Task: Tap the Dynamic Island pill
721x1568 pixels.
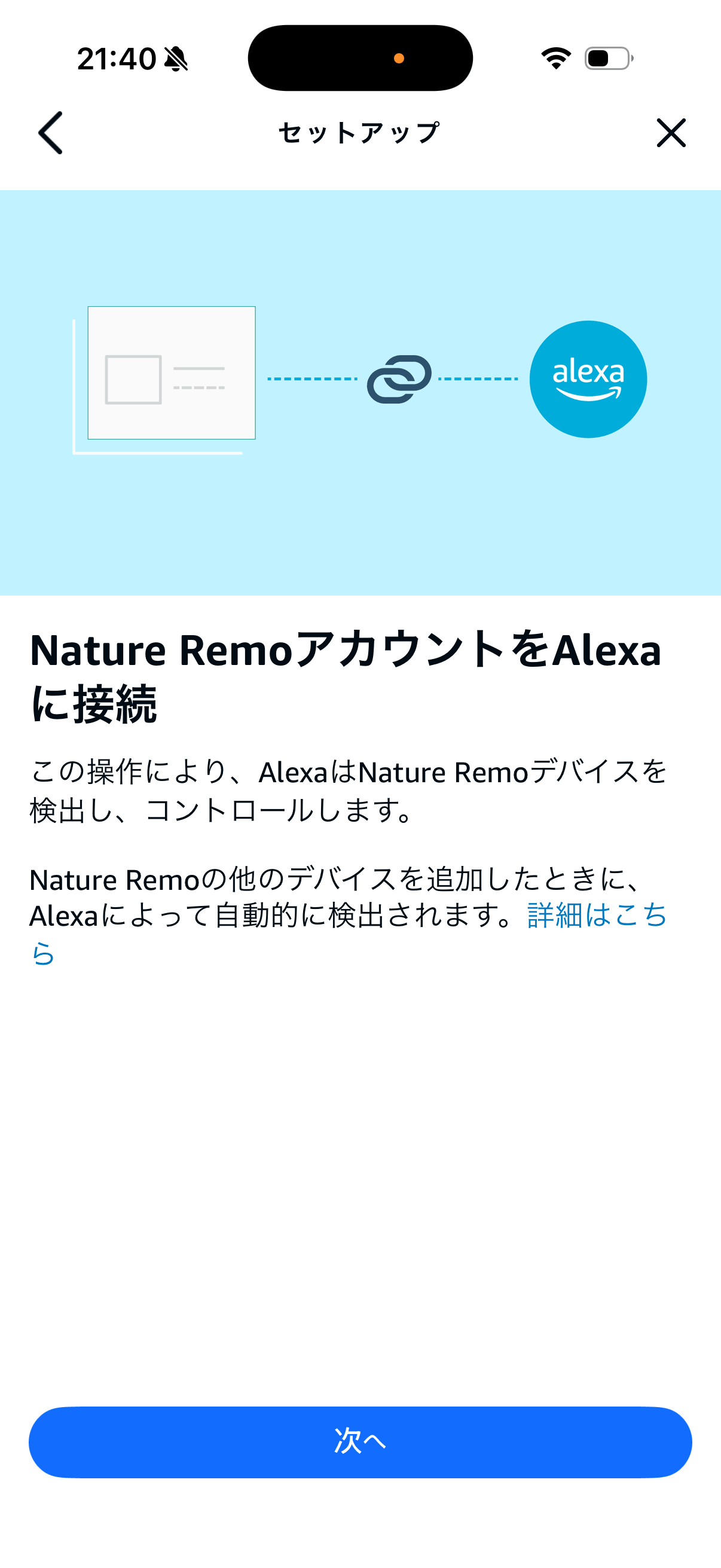Action: pyautogui.click(x=360, y=57)
